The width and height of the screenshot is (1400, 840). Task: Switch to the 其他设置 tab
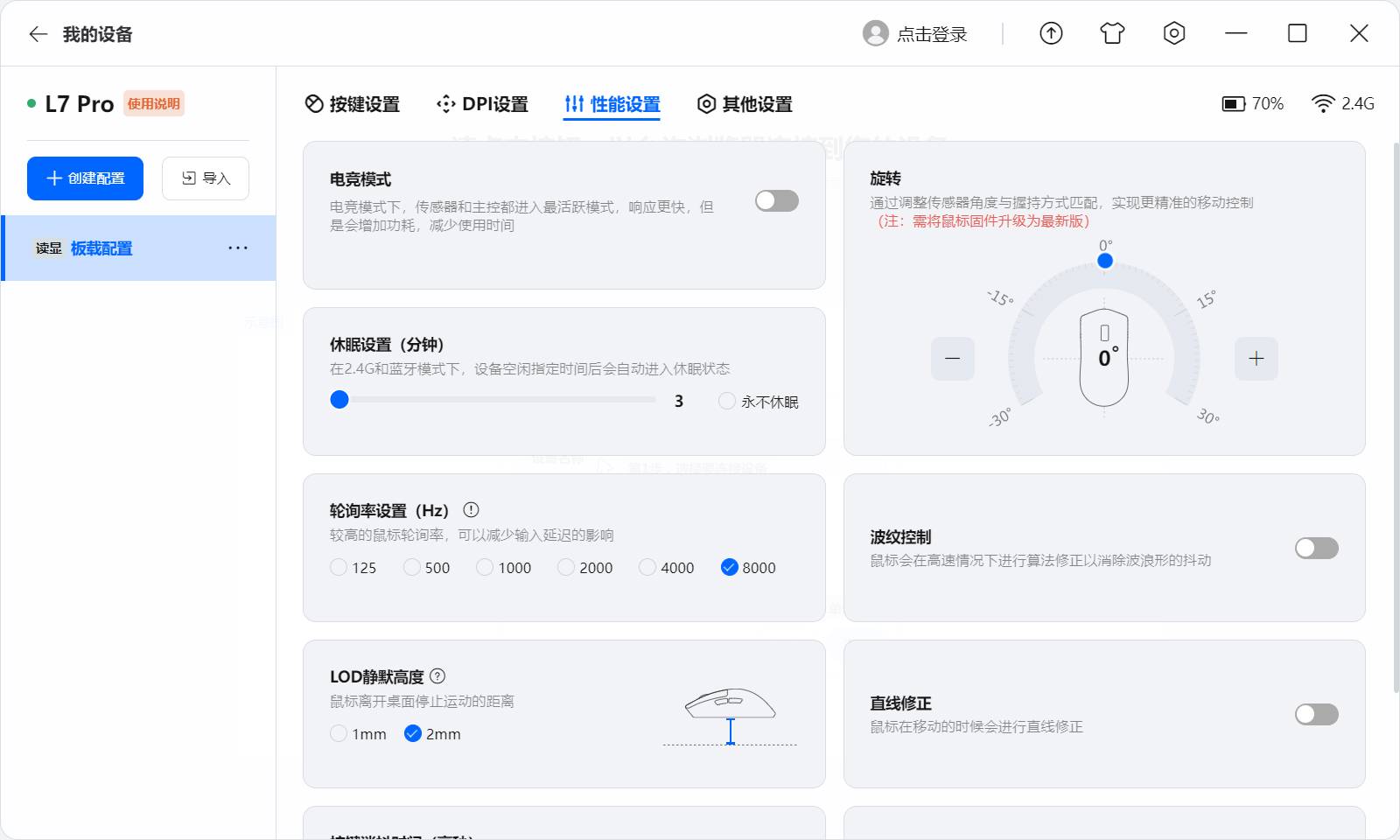point(745,104)
